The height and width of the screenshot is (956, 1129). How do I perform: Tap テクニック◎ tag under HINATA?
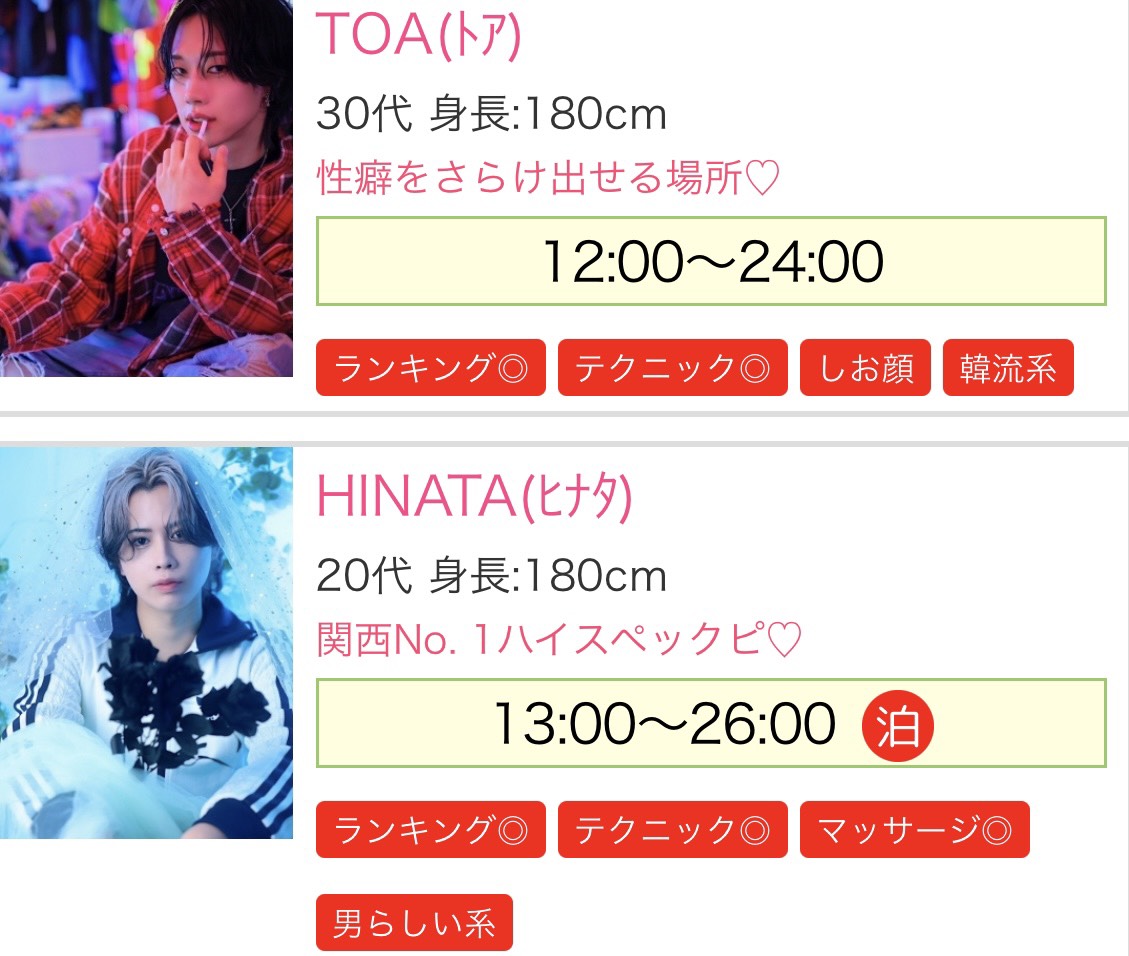click(x=672, y=829)
